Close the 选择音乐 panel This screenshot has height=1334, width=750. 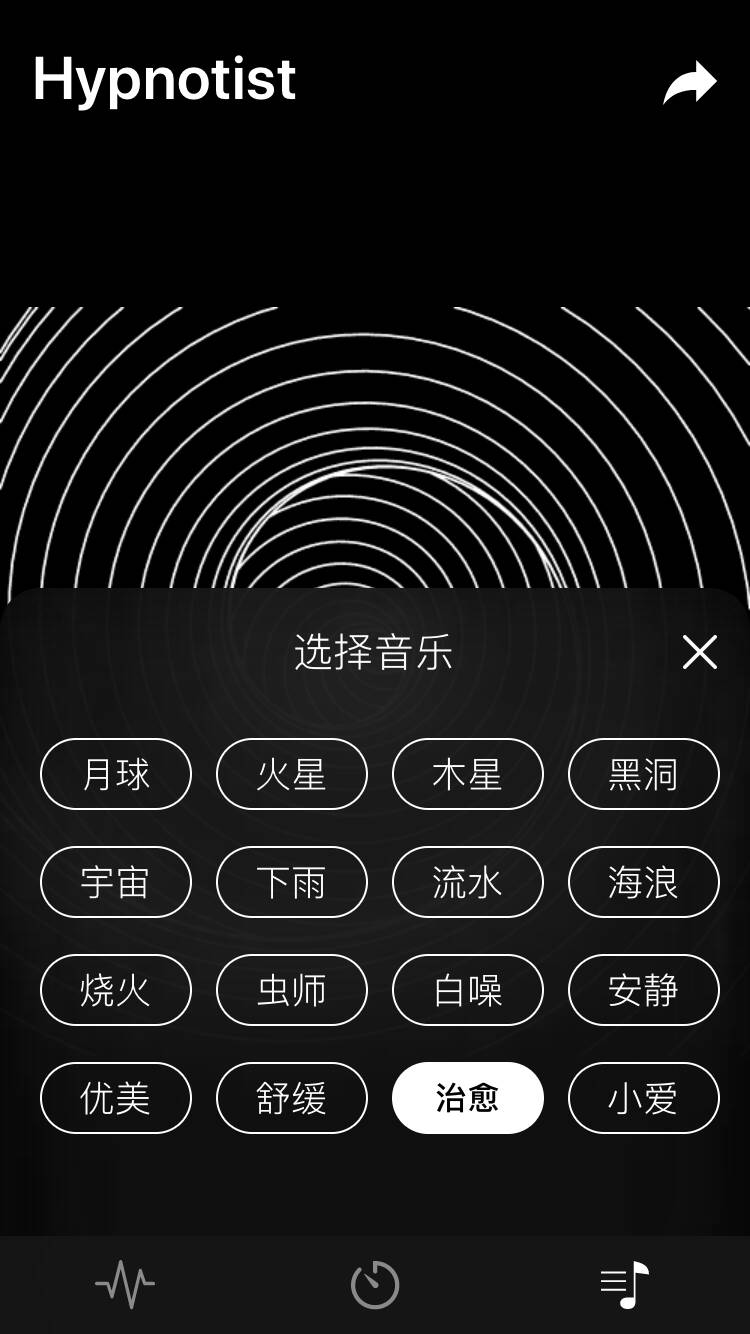coord(699,652)
